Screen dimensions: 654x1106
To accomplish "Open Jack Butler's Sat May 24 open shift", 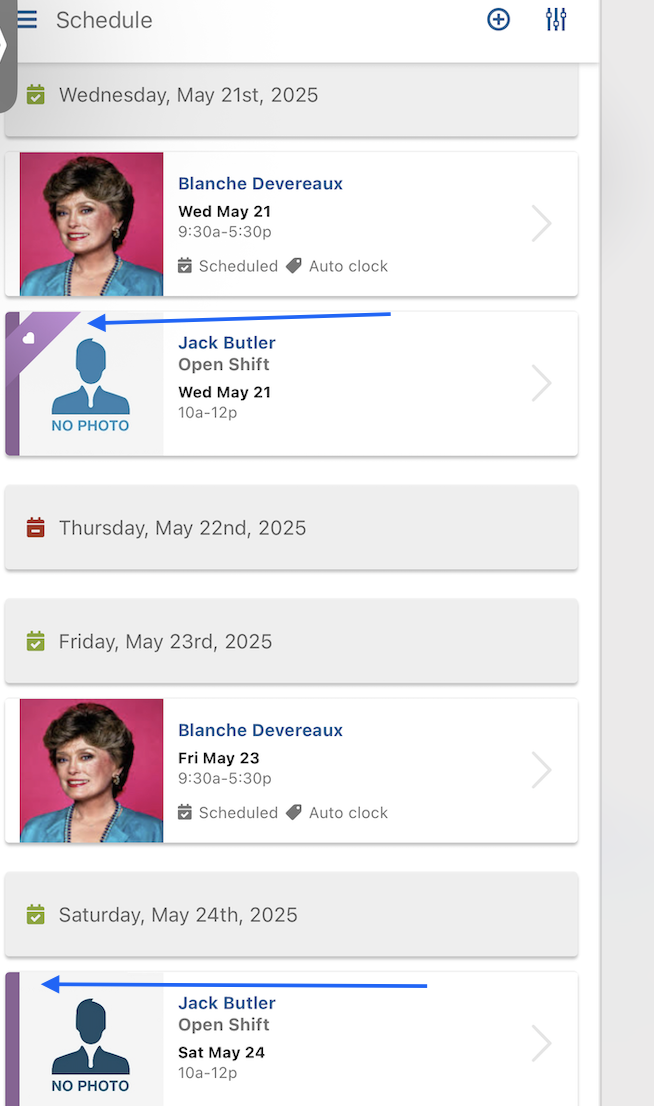I will click(291, 1039).
